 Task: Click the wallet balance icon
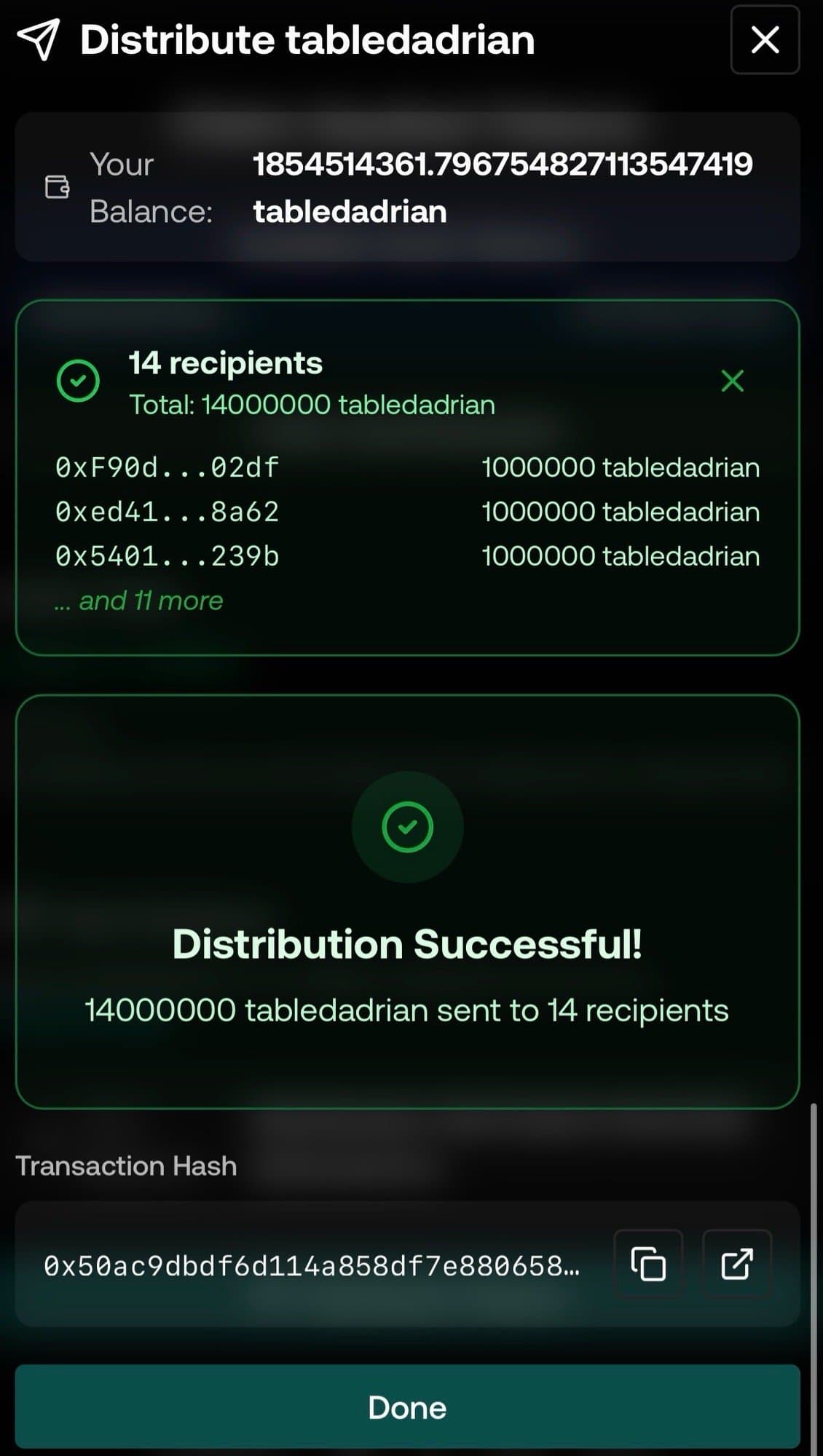click(57, 188)
